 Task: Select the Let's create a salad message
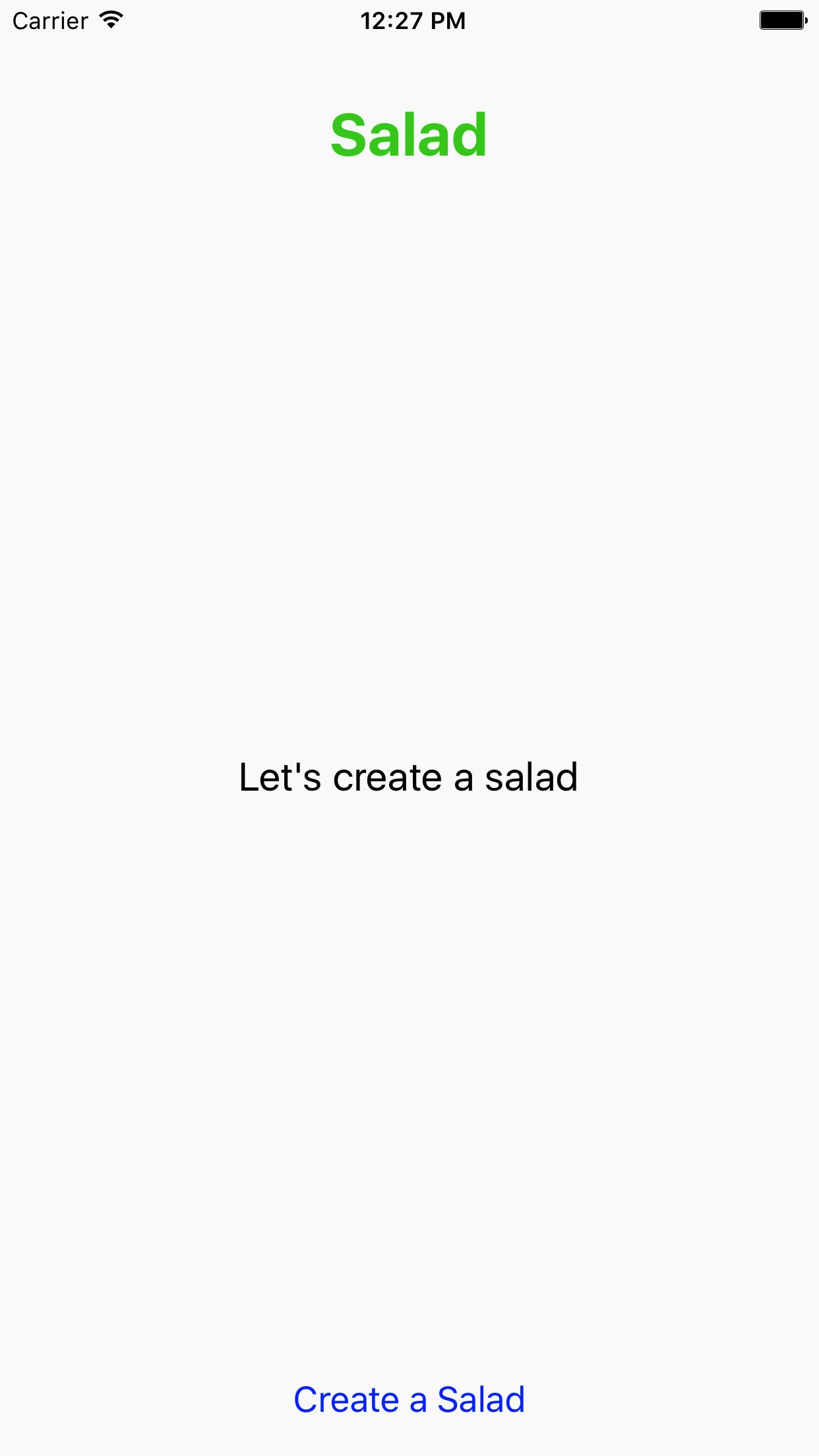409,778
